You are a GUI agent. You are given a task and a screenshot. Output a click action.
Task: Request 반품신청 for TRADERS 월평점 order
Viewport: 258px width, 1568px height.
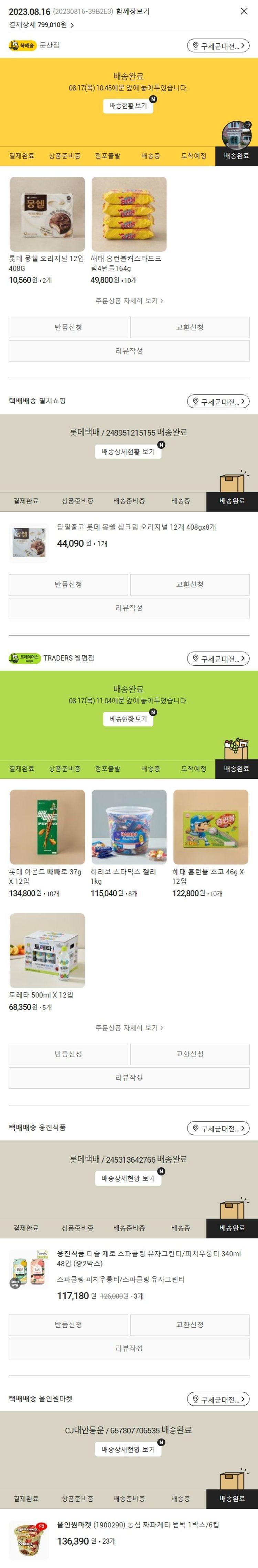pos(68,1054)
